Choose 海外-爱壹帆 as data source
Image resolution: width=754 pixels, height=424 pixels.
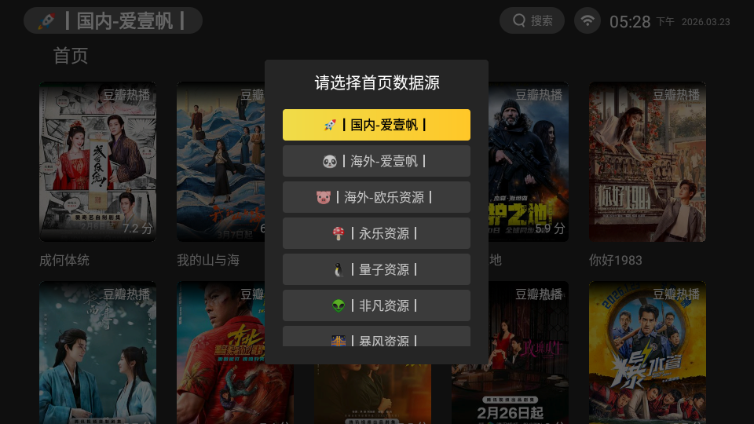coord(376,161)
